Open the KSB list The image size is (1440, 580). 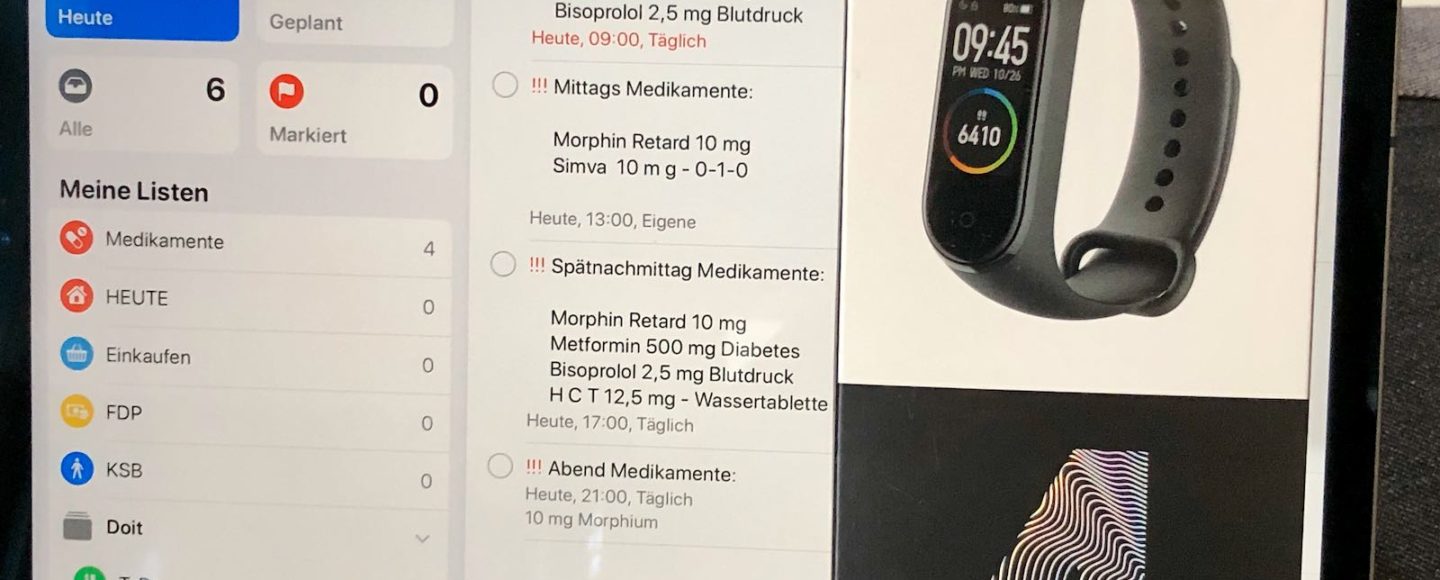(250, 470)
